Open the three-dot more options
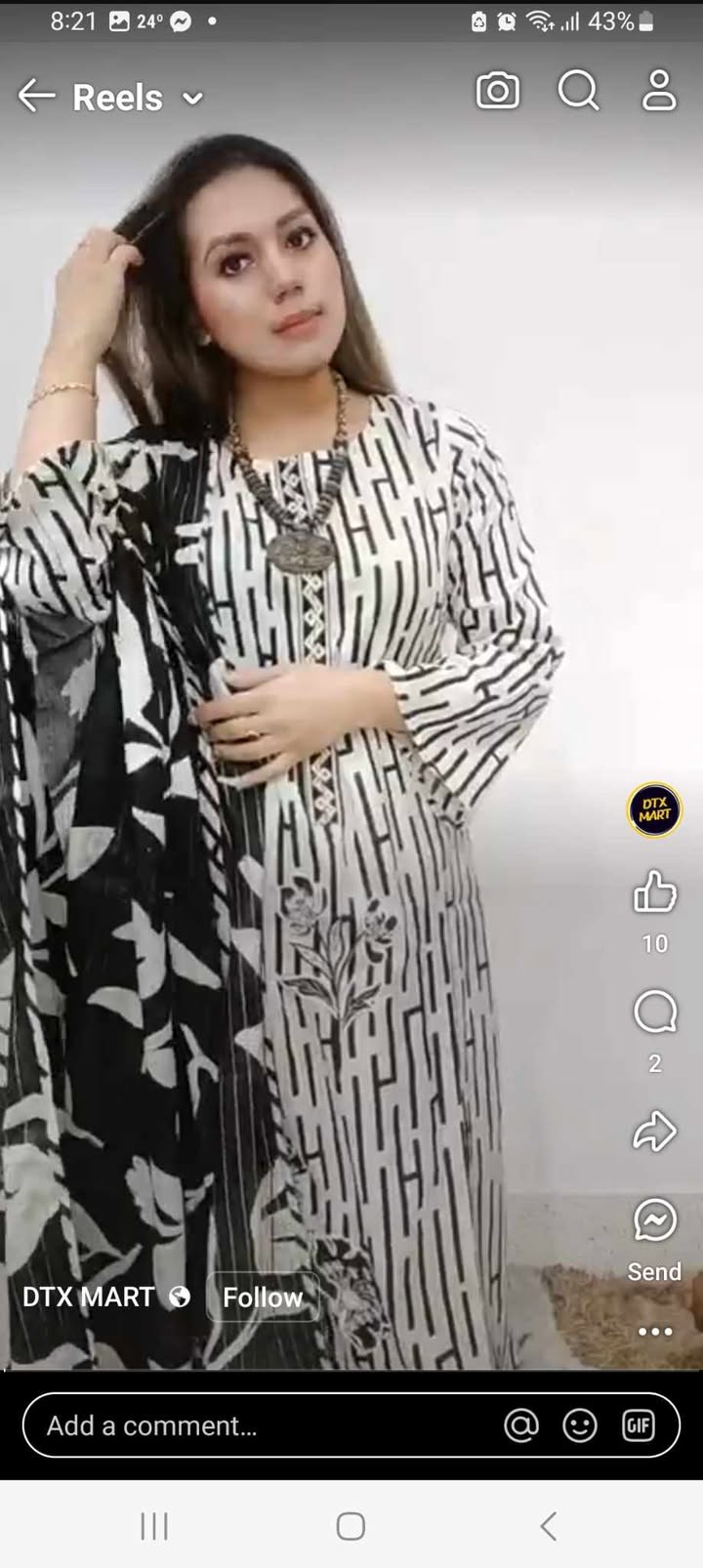Screen dimensions: 703x1568 point(654,1331)
